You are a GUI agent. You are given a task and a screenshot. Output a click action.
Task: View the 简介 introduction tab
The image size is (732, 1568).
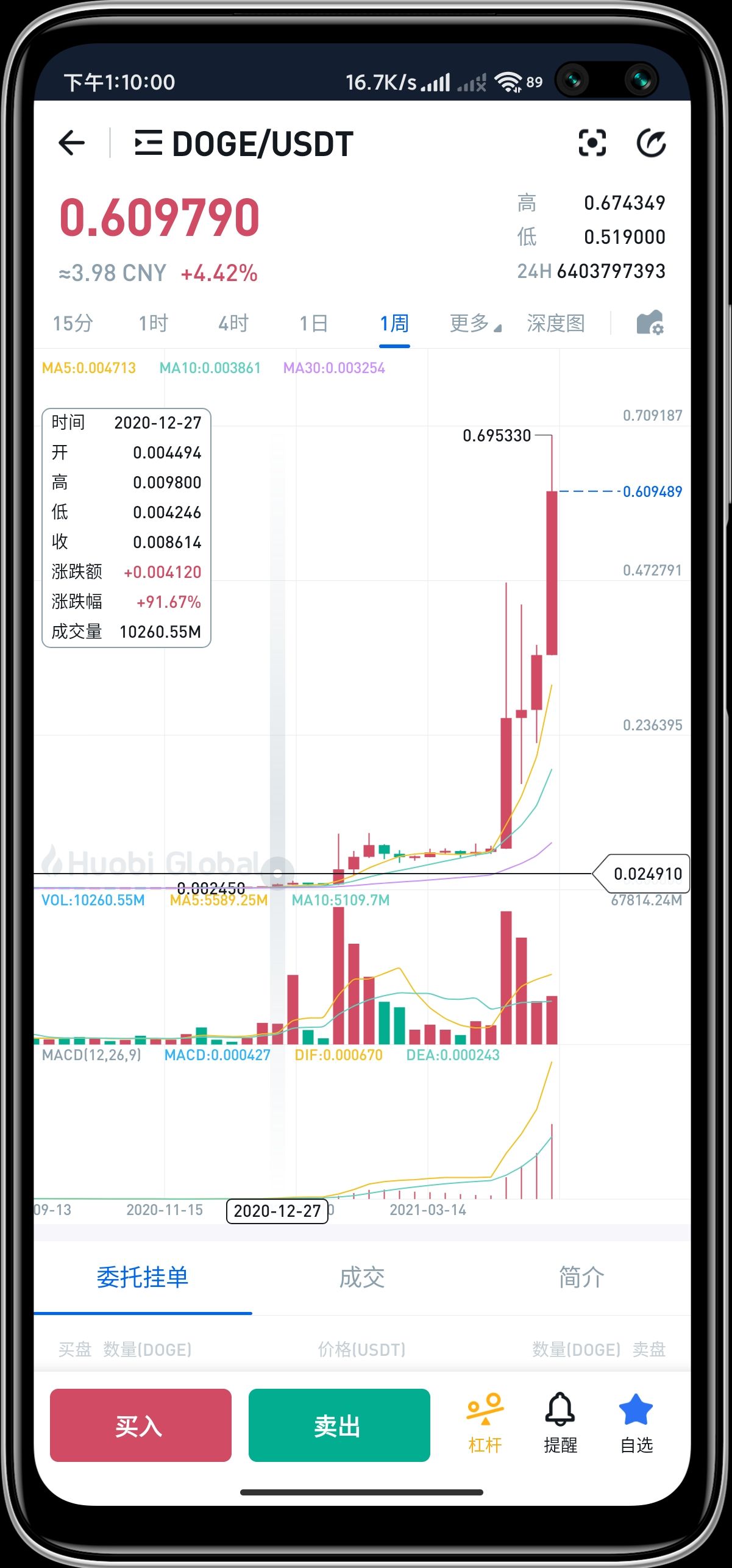point(581,1277)
